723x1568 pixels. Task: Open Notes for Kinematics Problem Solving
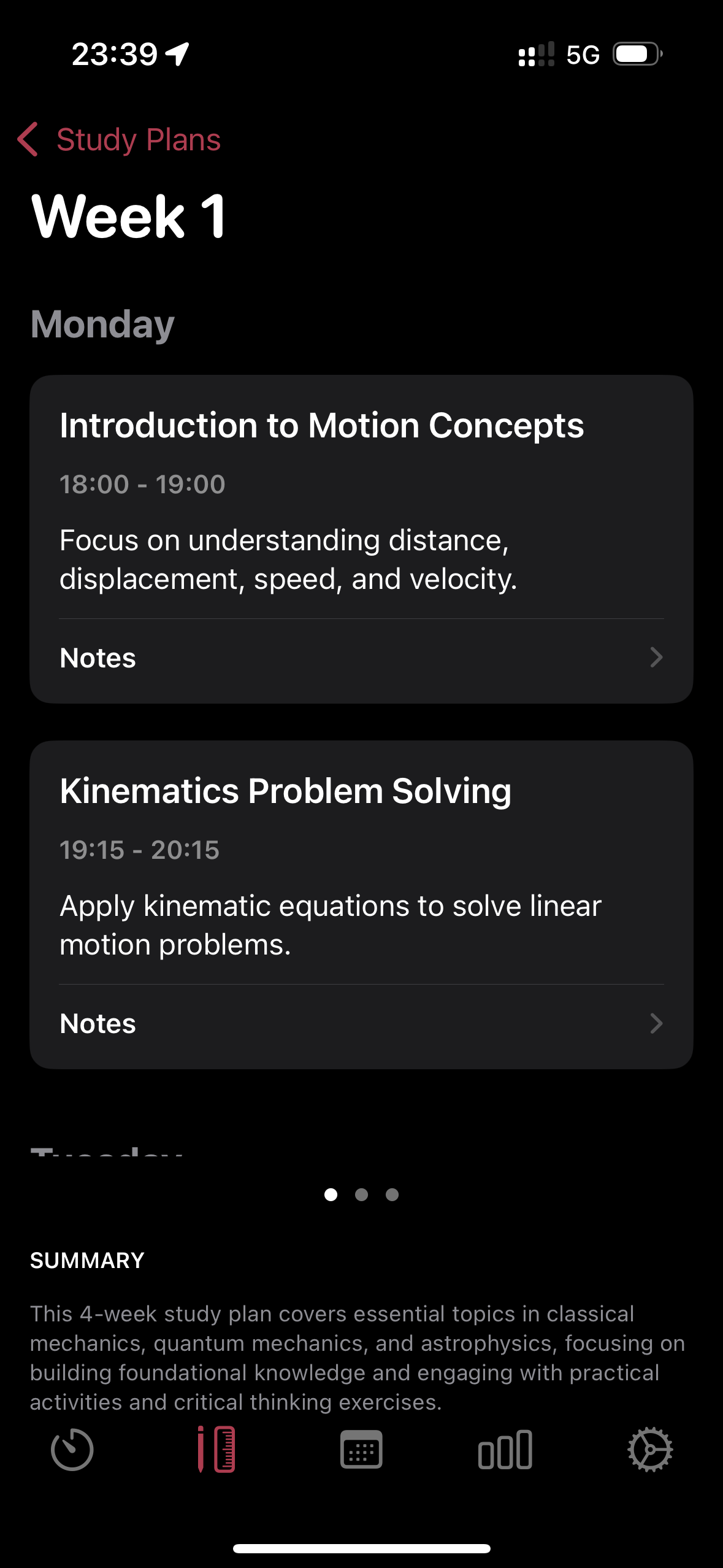[x=361, y=1024]
